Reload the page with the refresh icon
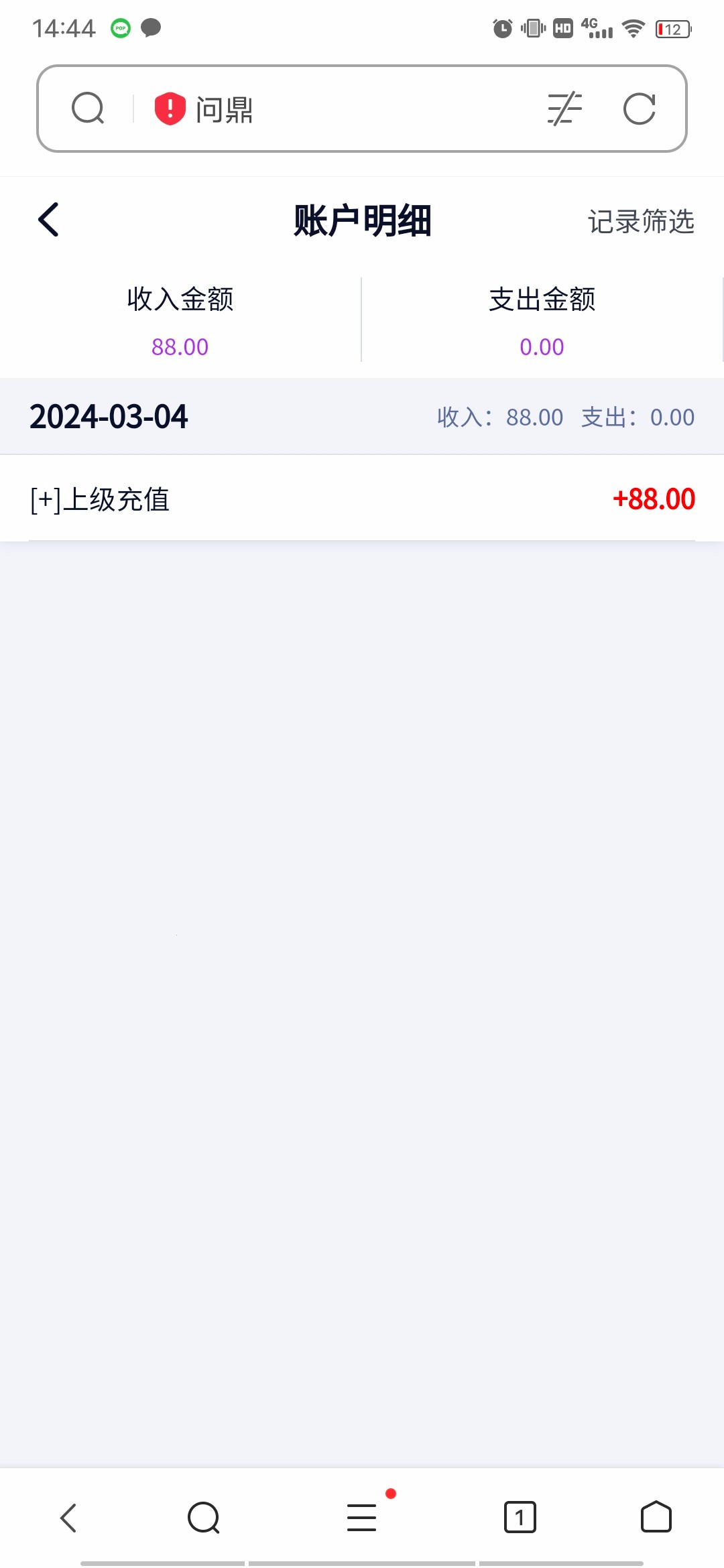 pos(639,109)
